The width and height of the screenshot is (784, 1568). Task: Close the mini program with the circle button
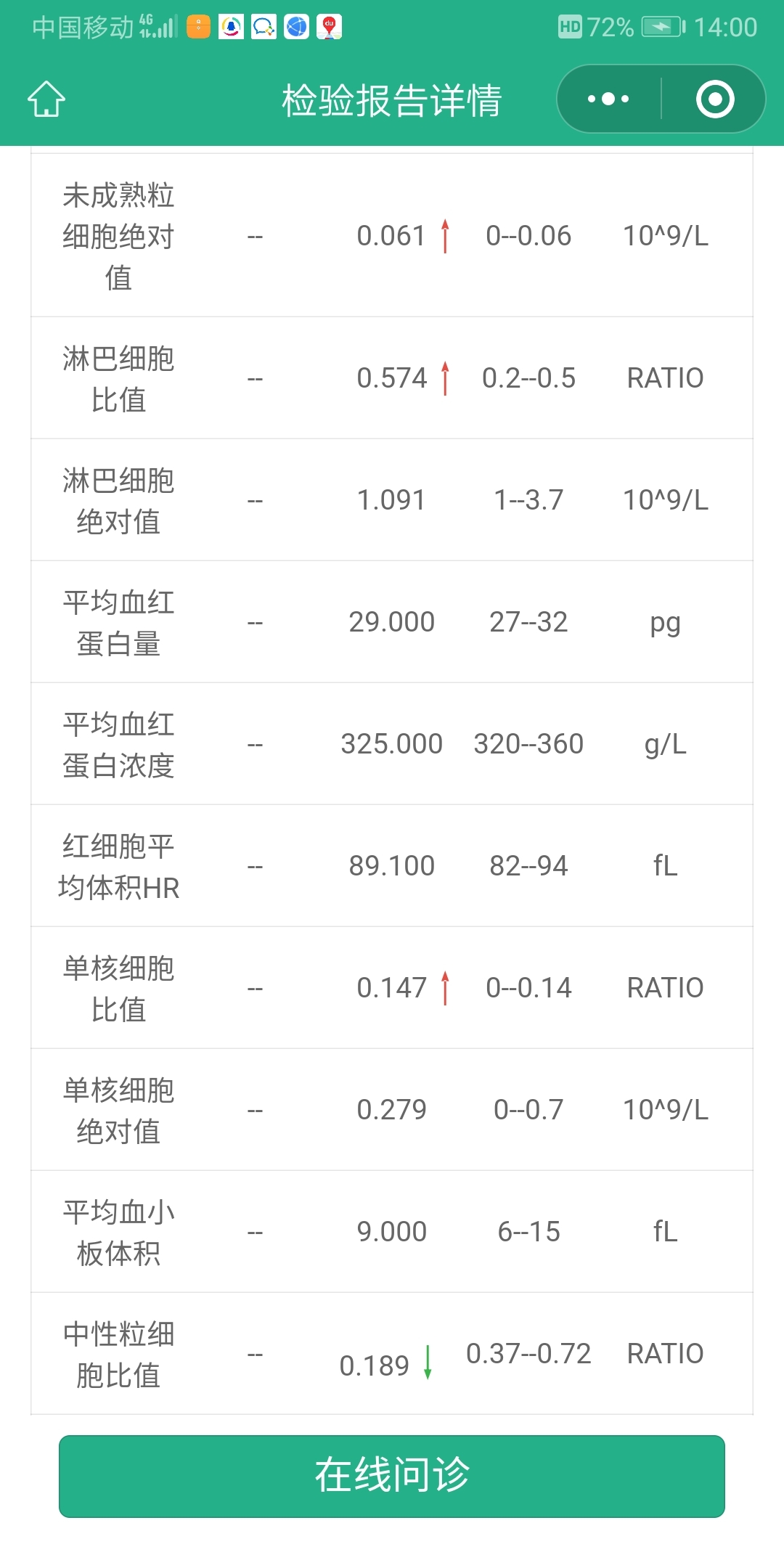(x=715, y=99)
